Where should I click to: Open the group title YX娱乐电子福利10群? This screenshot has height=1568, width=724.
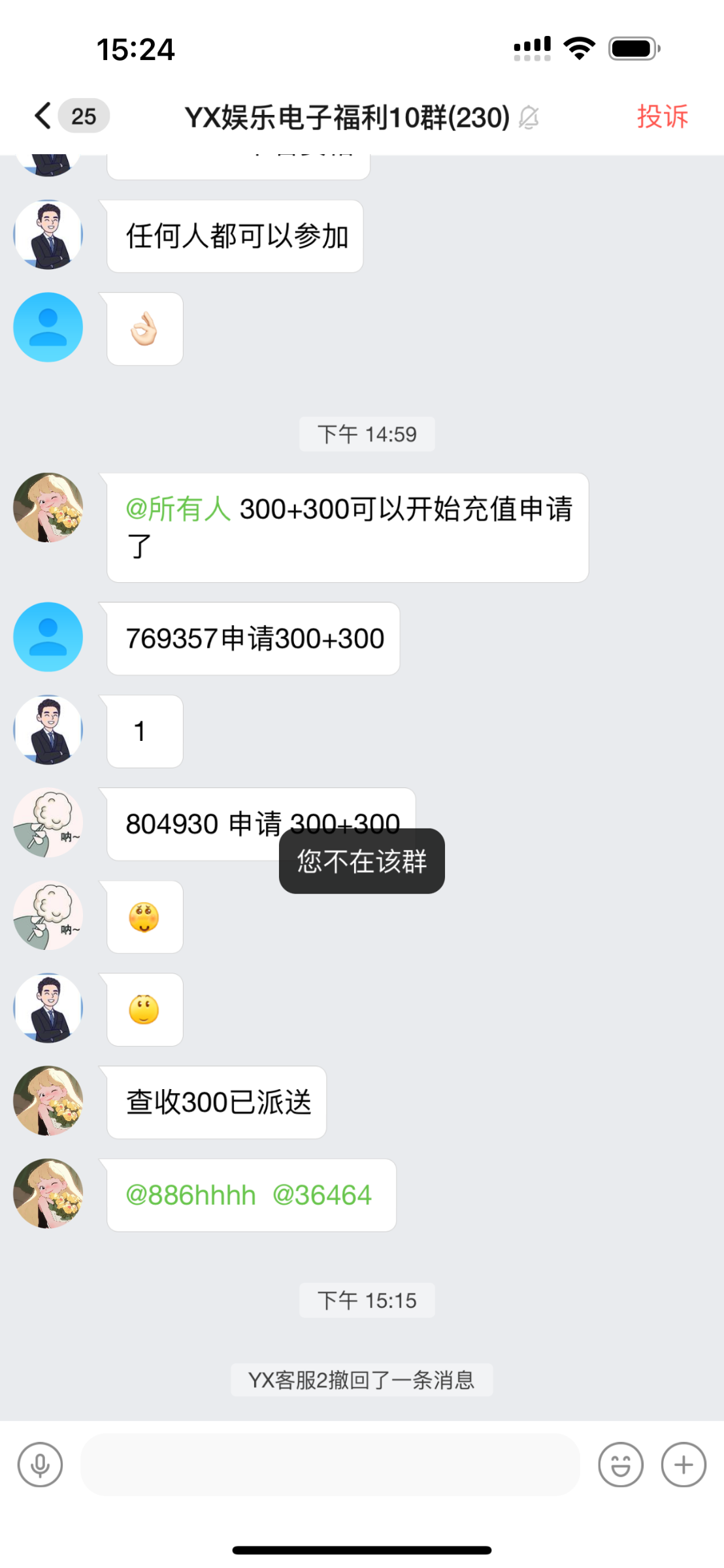coord(346,116)
